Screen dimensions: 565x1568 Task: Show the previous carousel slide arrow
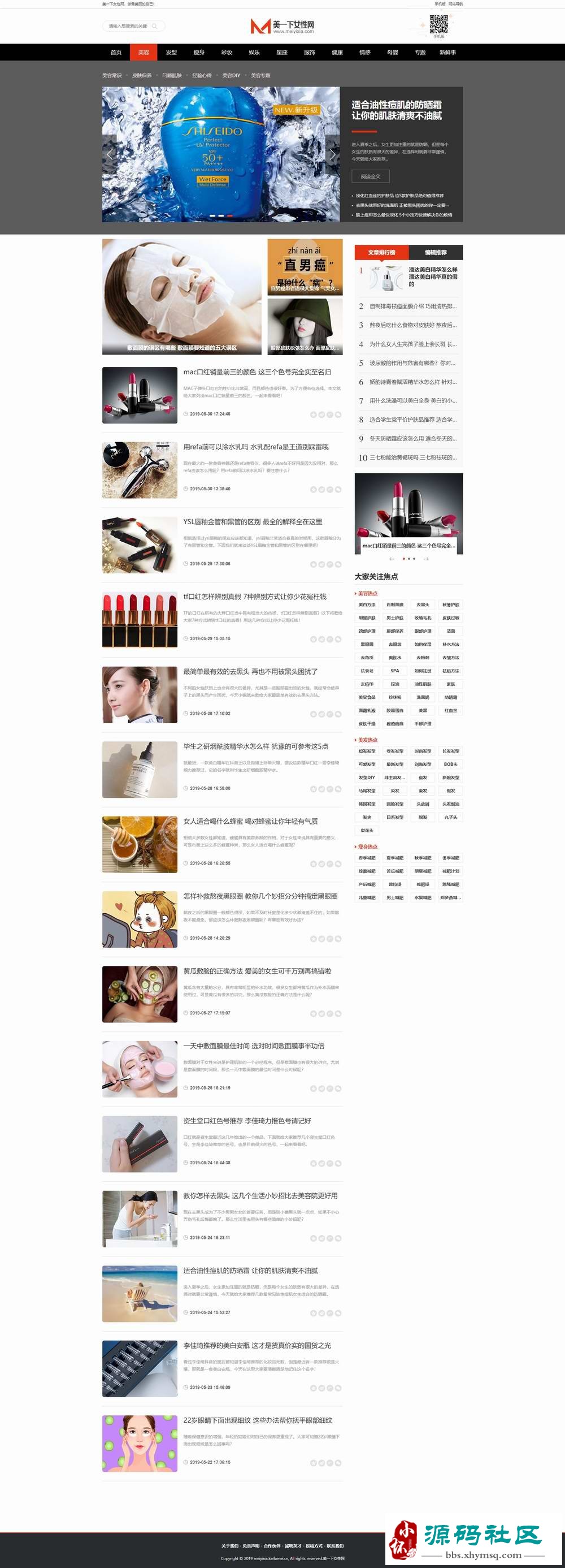pyautogui.click(x=110, y=154)
